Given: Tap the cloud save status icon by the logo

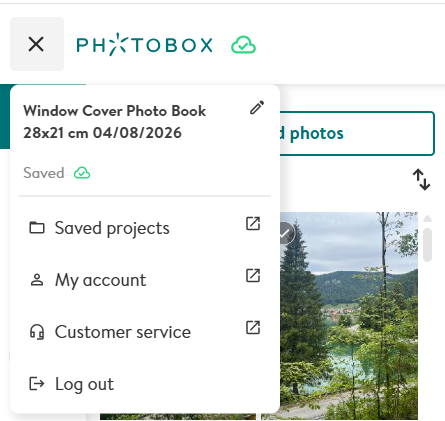Looking at the screenshot, I should tap(243, 45).
